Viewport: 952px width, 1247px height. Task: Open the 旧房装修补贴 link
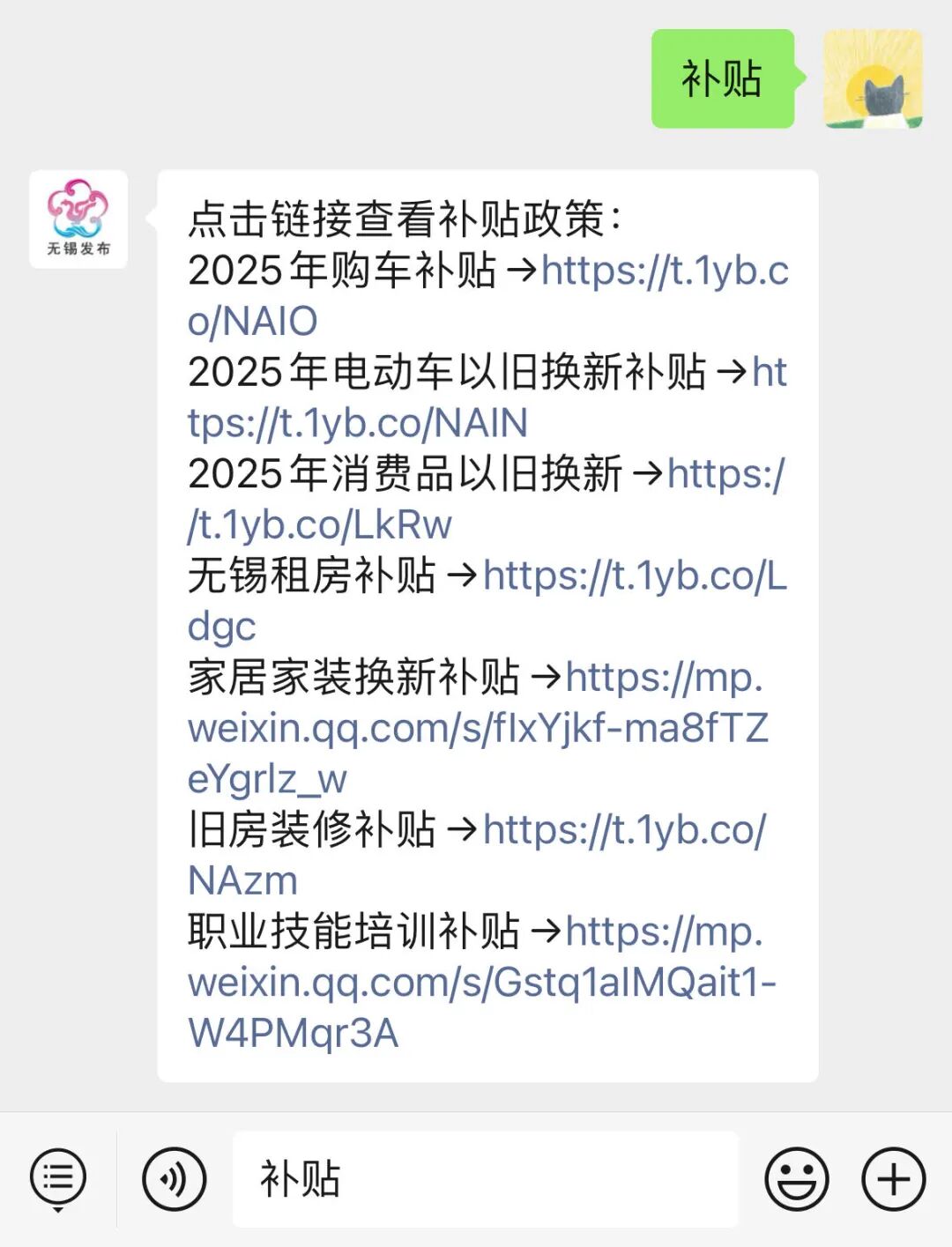(x=623, y=830)
